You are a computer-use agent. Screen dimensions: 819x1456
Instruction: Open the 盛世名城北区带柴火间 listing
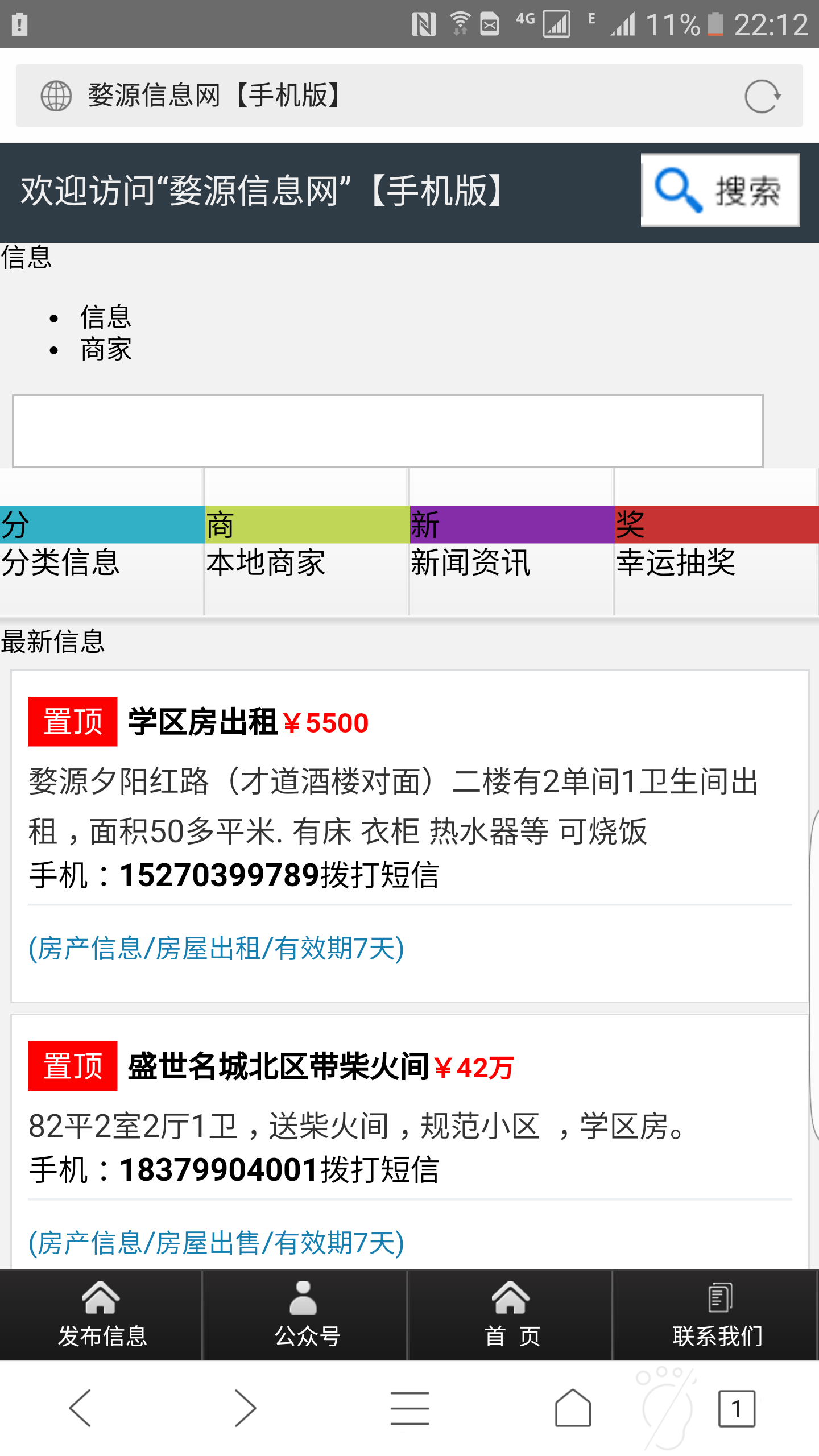tap(278, 1067)
